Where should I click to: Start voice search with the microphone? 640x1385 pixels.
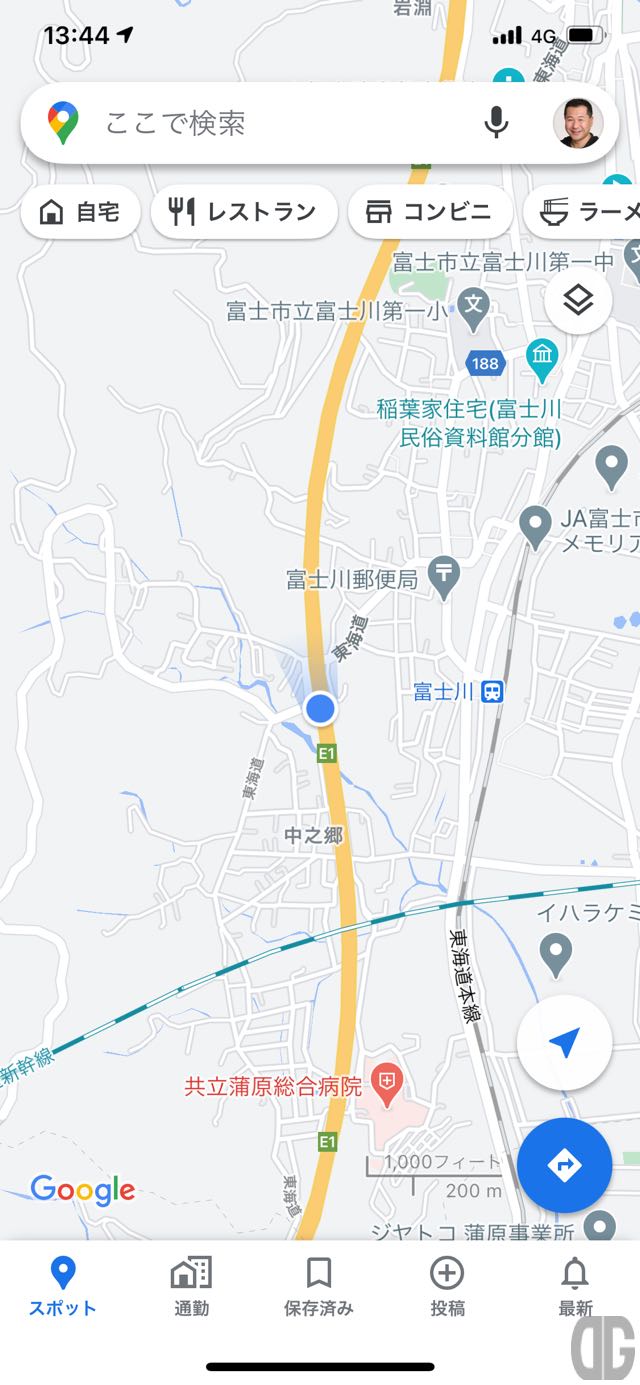(x=496, y=123)
